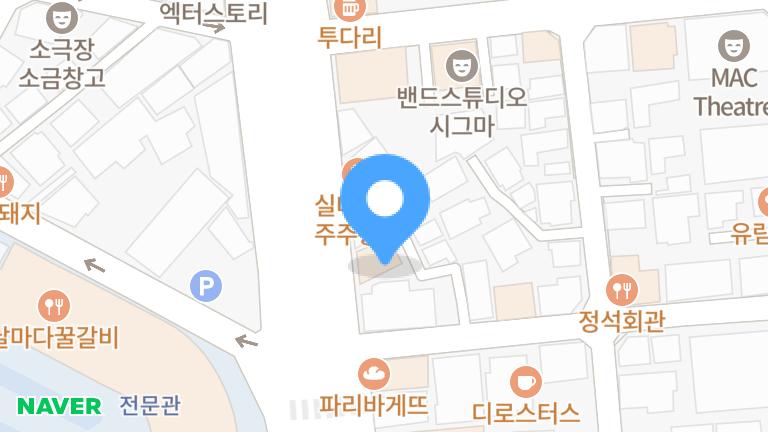
Task: Tap the blue location pin marker
Action: (385, 202)
